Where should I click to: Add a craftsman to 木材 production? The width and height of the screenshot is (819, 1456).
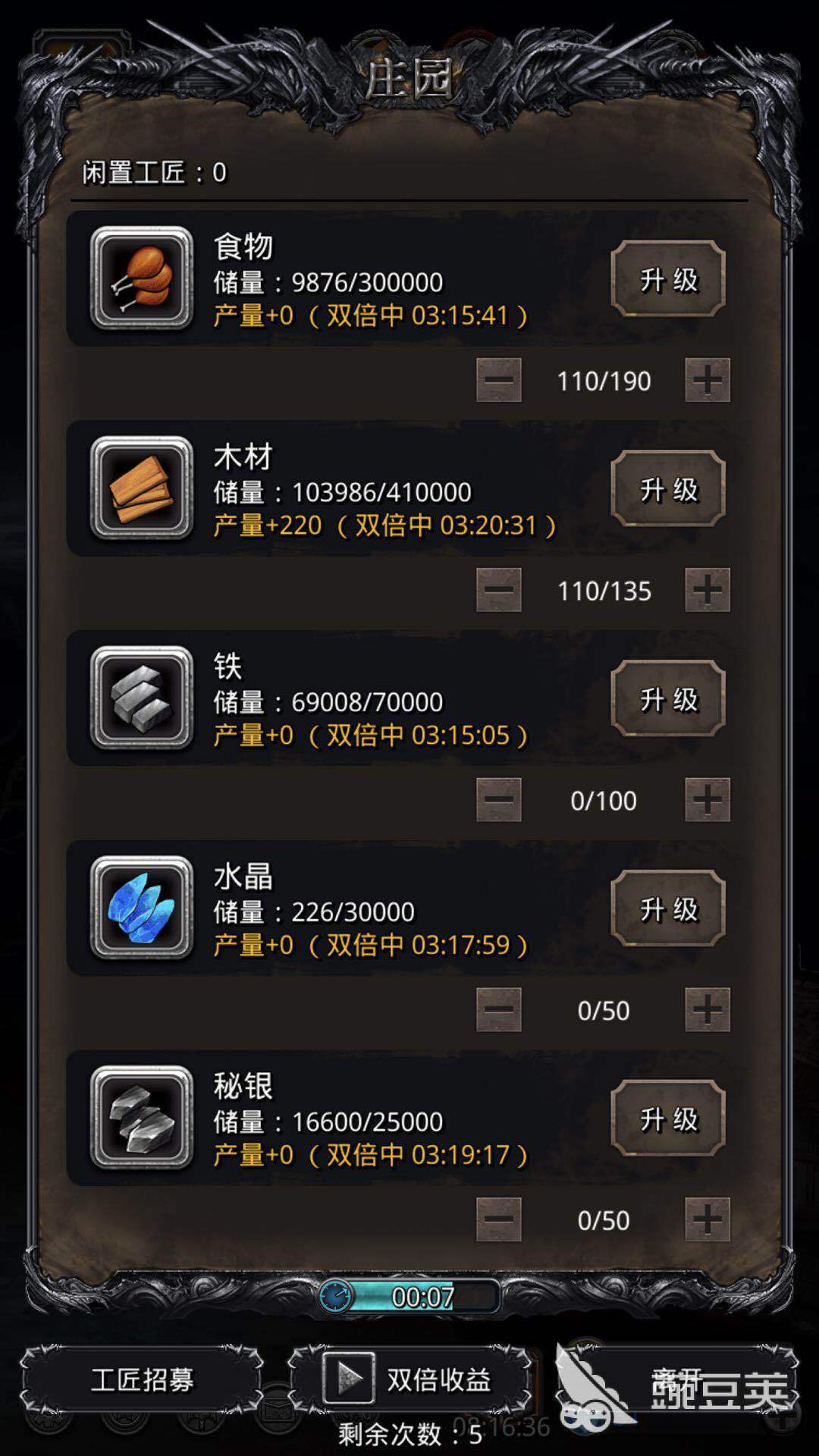(708, 590)
